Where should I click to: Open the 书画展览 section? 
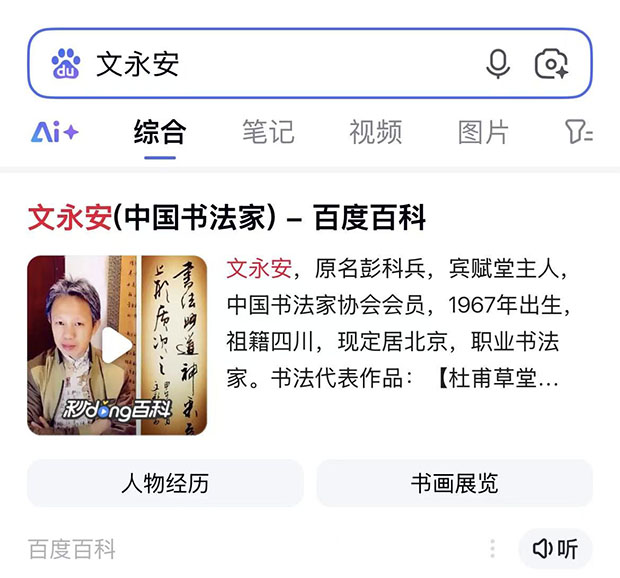coord(454,484)
